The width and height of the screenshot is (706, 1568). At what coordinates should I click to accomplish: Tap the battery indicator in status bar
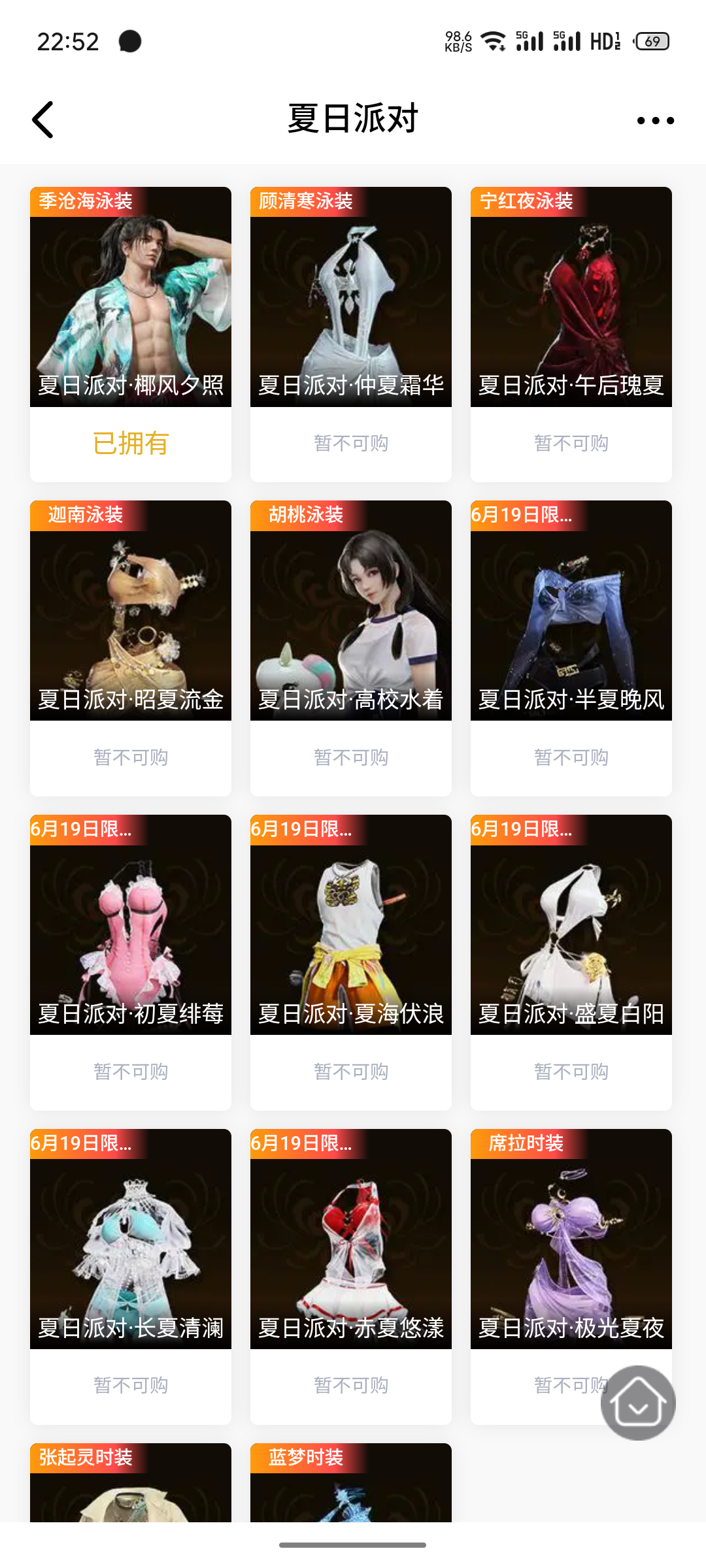click(x=650, y=41)
